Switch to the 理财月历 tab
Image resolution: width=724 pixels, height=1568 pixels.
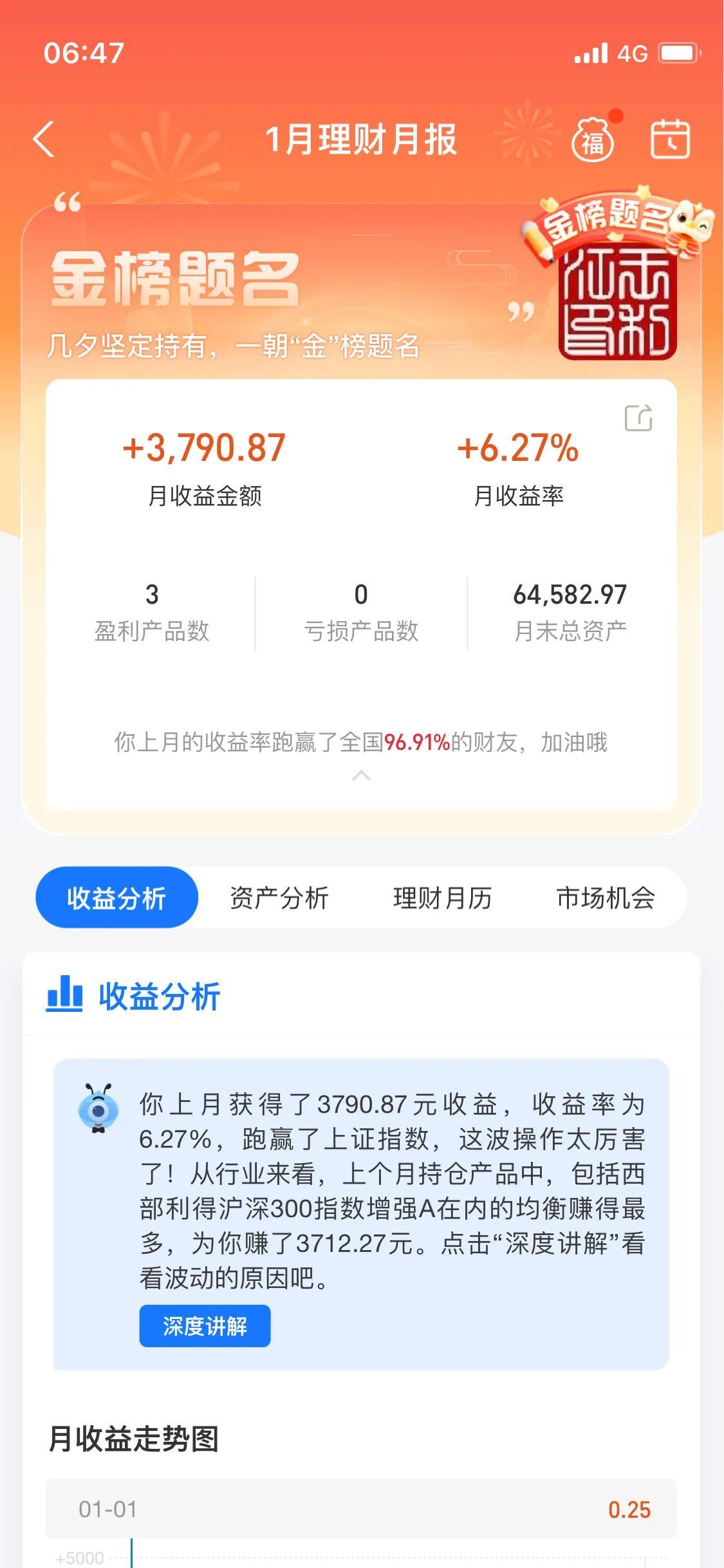click(442, 897)
